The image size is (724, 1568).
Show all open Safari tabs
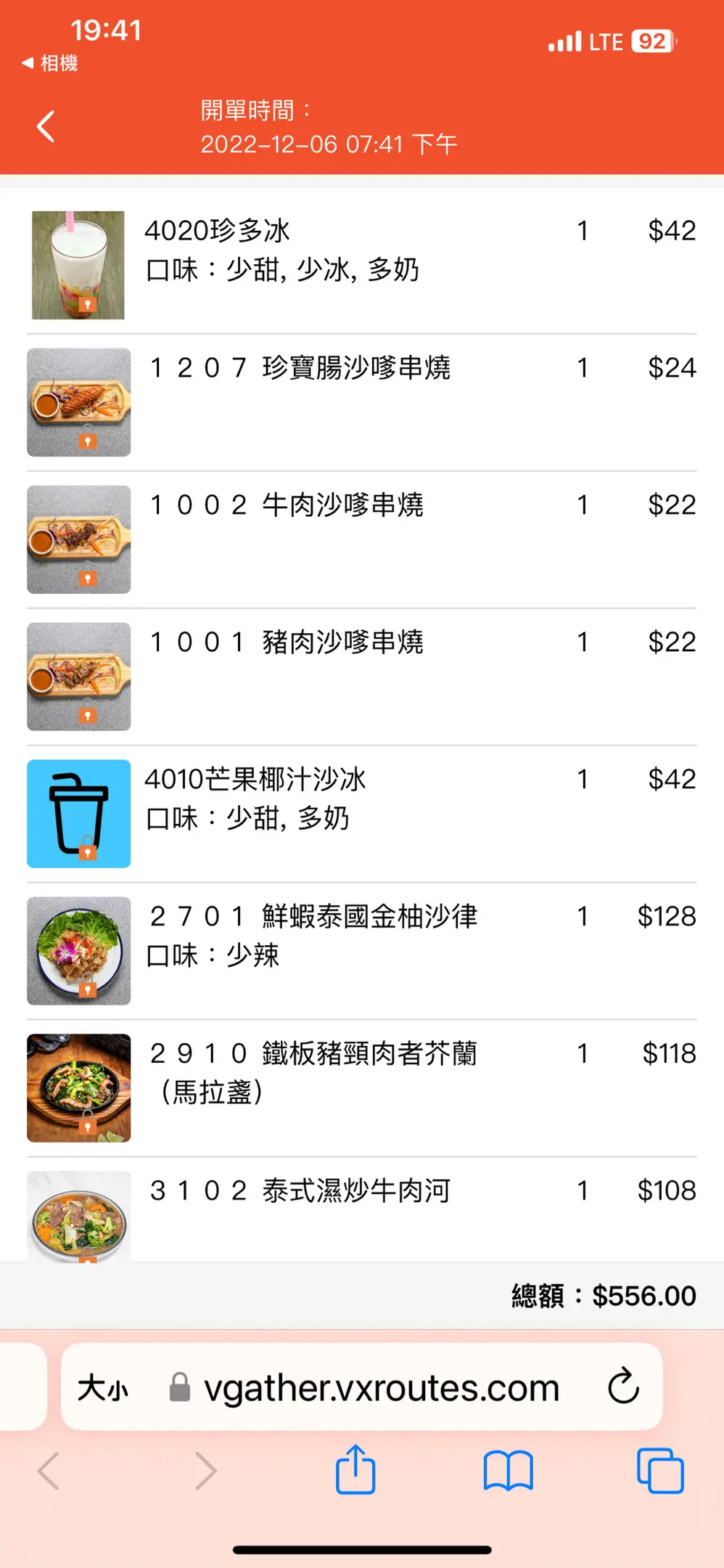coord(659,1470)
